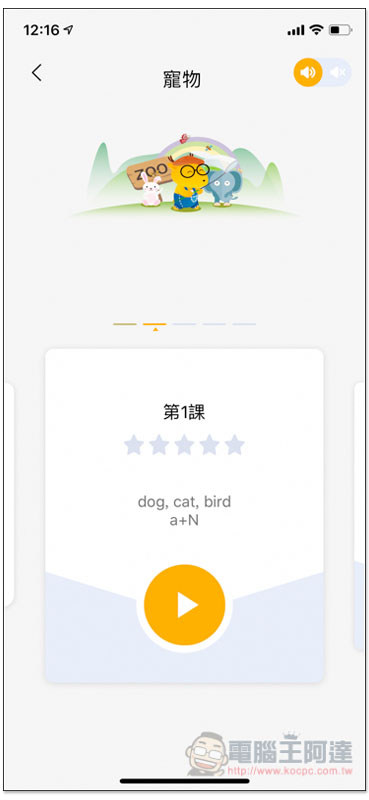Go back using the top-left arrow
369x800 pixels.
(x=36, y=73)
